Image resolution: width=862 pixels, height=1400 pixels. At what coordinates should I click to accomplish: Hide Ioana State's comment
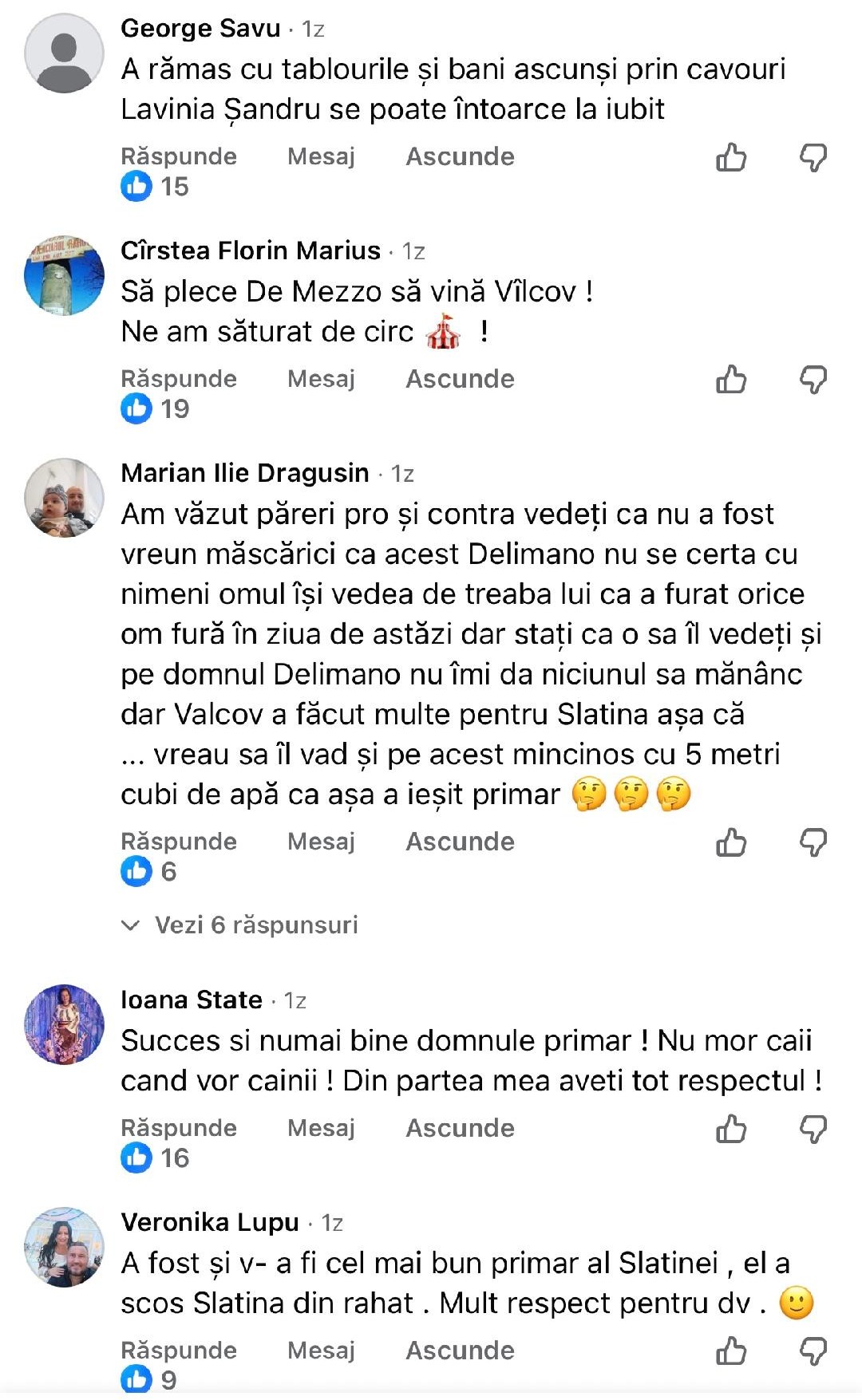coord(460,1128)
